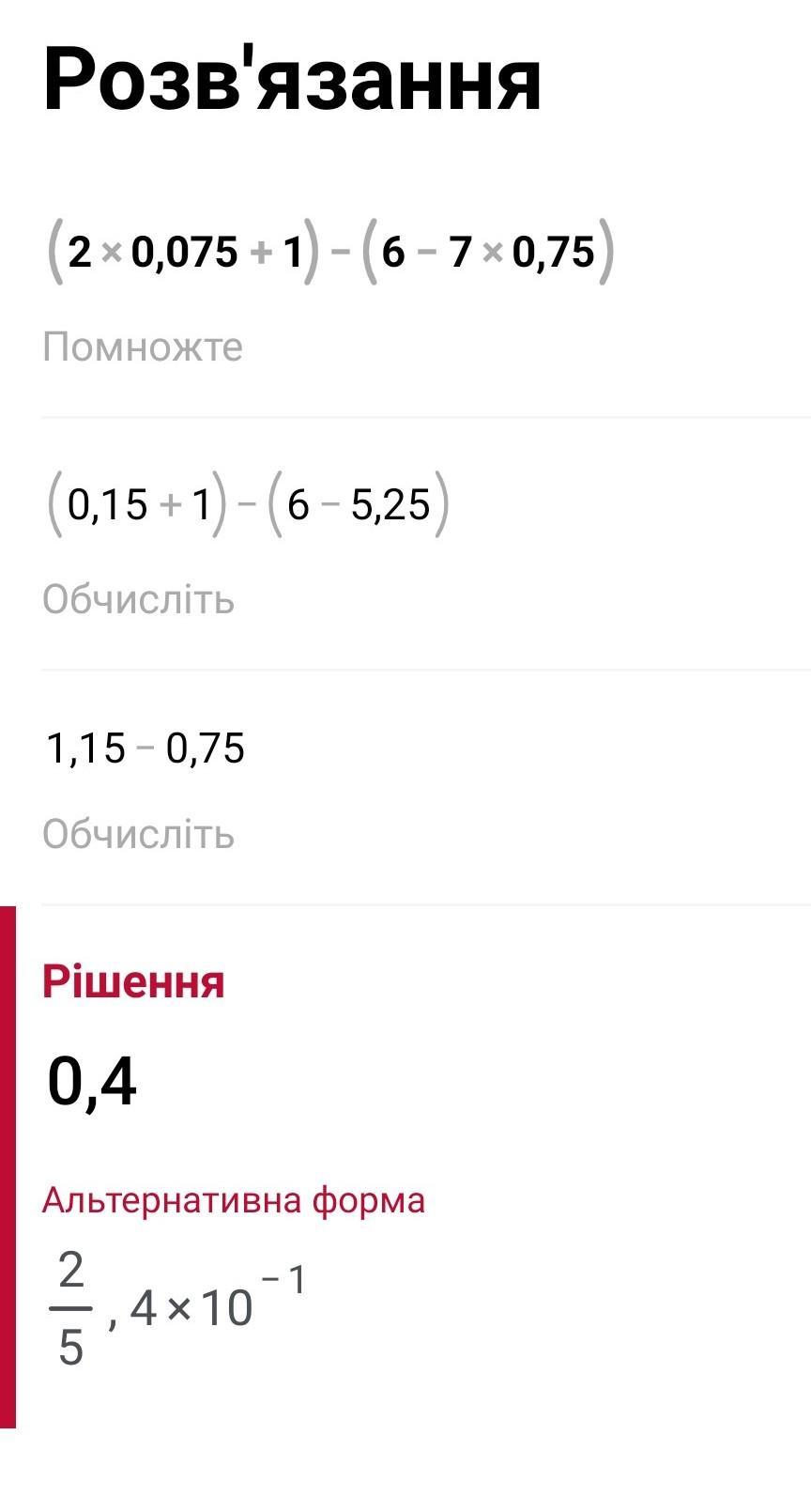The width and height of the screenshot is (811, 1512).
Task: Expand the Обчисліть step for (0,15 + 1) − (6 − 5,25)
Action: [138, 600]
